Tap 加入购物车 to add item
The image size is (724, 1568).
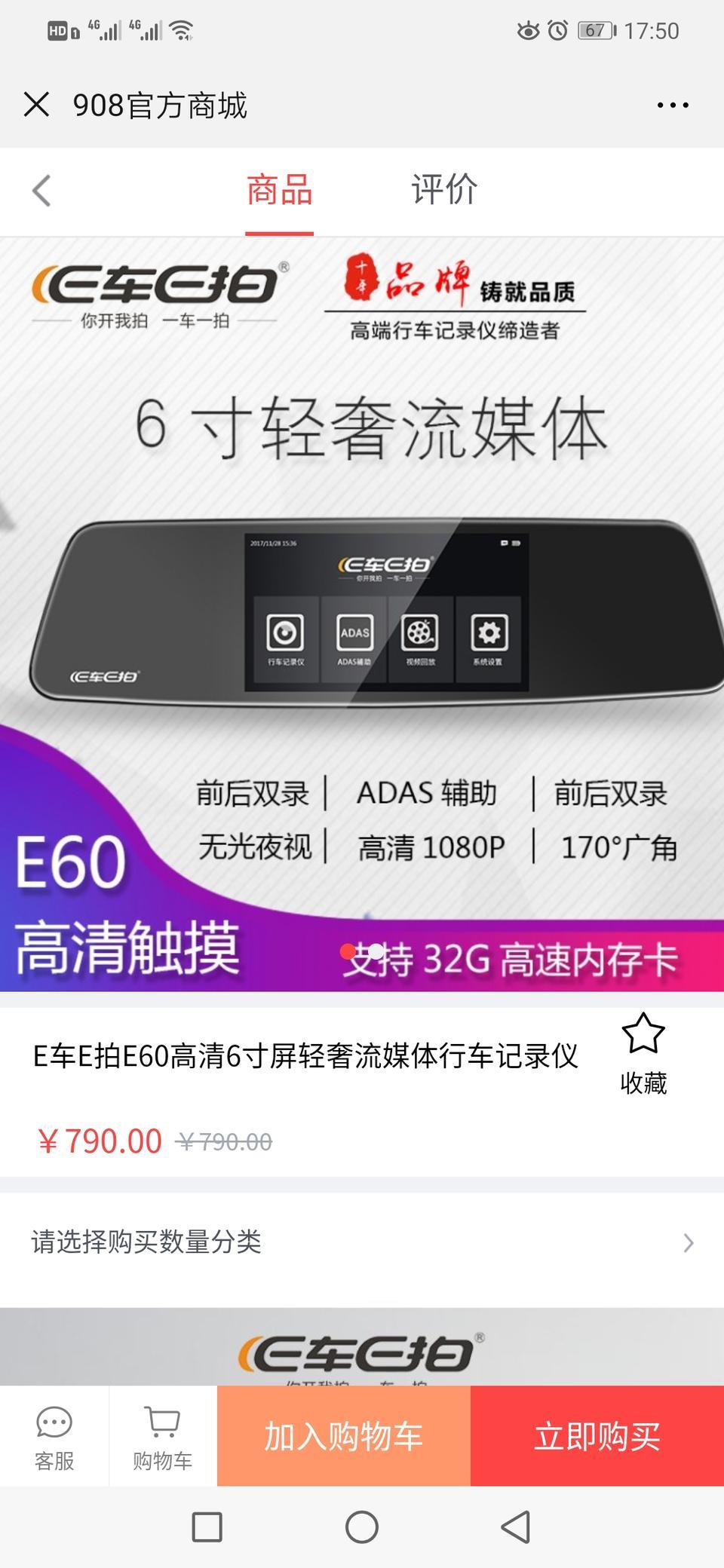(344, 1436)
